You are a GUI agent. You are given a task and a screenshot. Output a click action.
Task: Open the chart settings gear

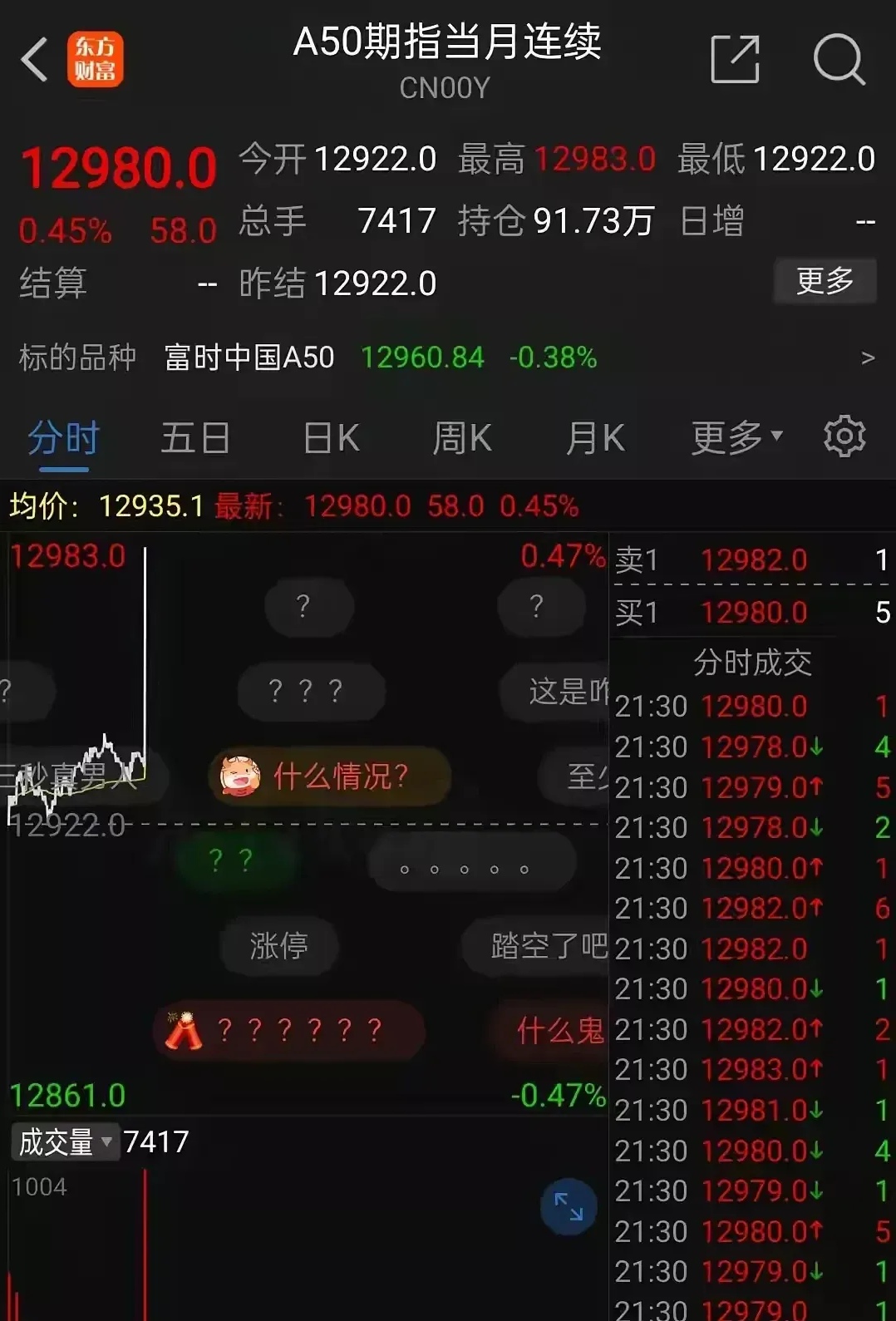(x=844, y=436)
